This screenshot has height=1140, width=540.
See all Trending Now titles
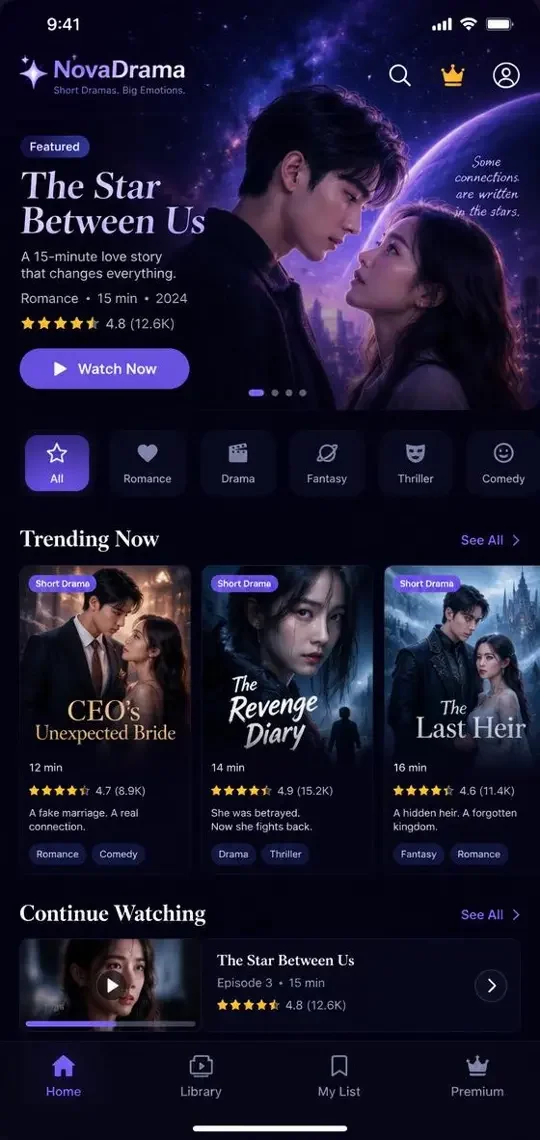491,540
